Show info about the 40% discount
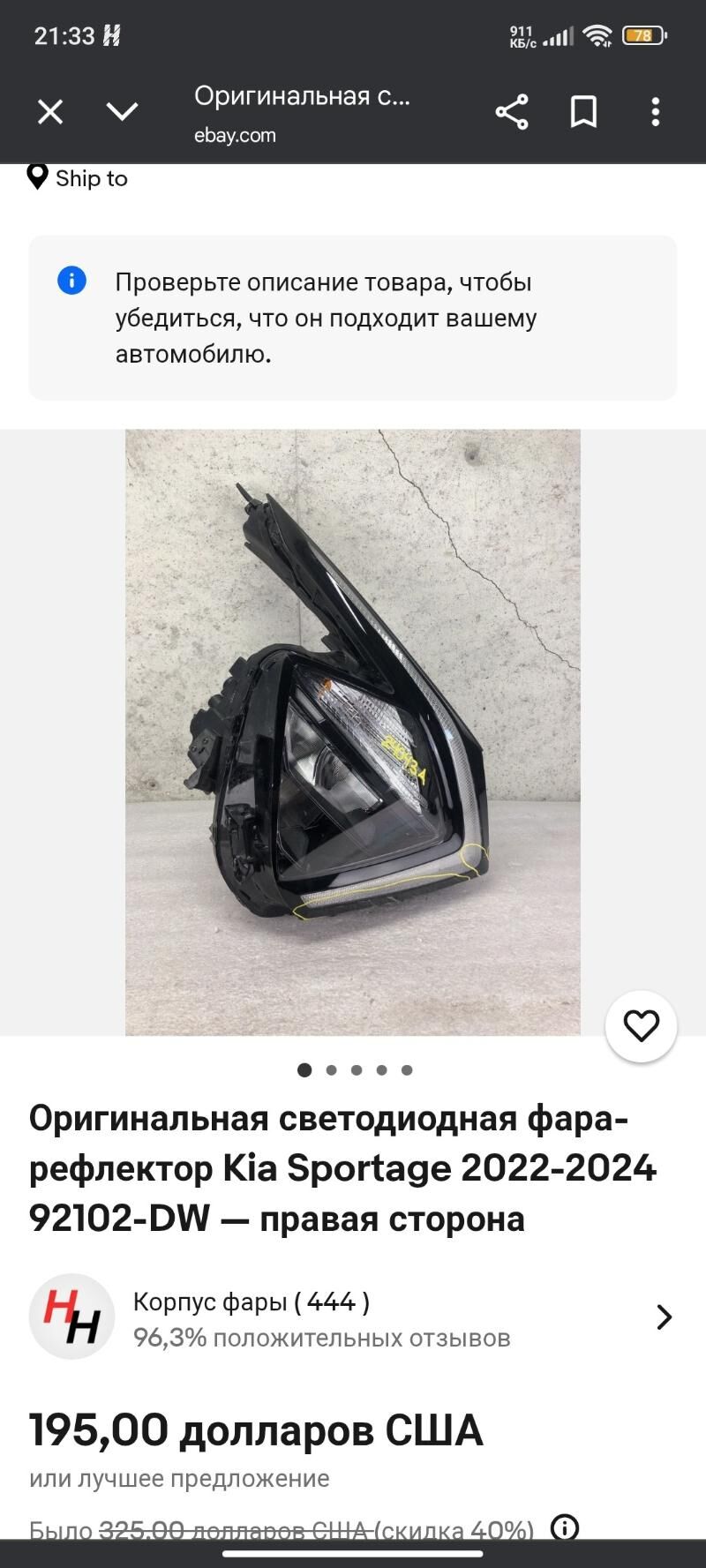This screenshot has width=706, height=1568. pos(565,1527)
